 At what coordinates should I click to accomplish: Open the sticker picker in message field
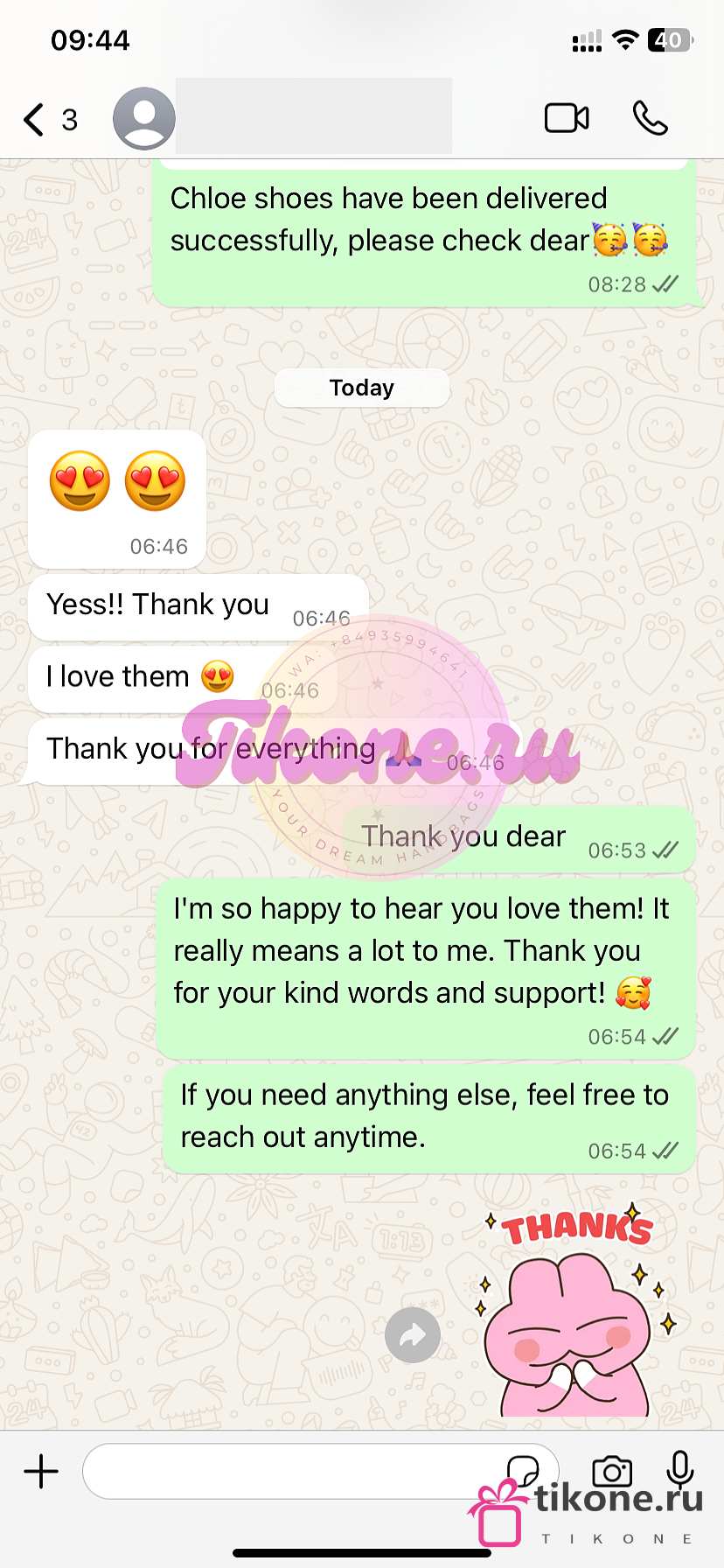[523, 1470]
